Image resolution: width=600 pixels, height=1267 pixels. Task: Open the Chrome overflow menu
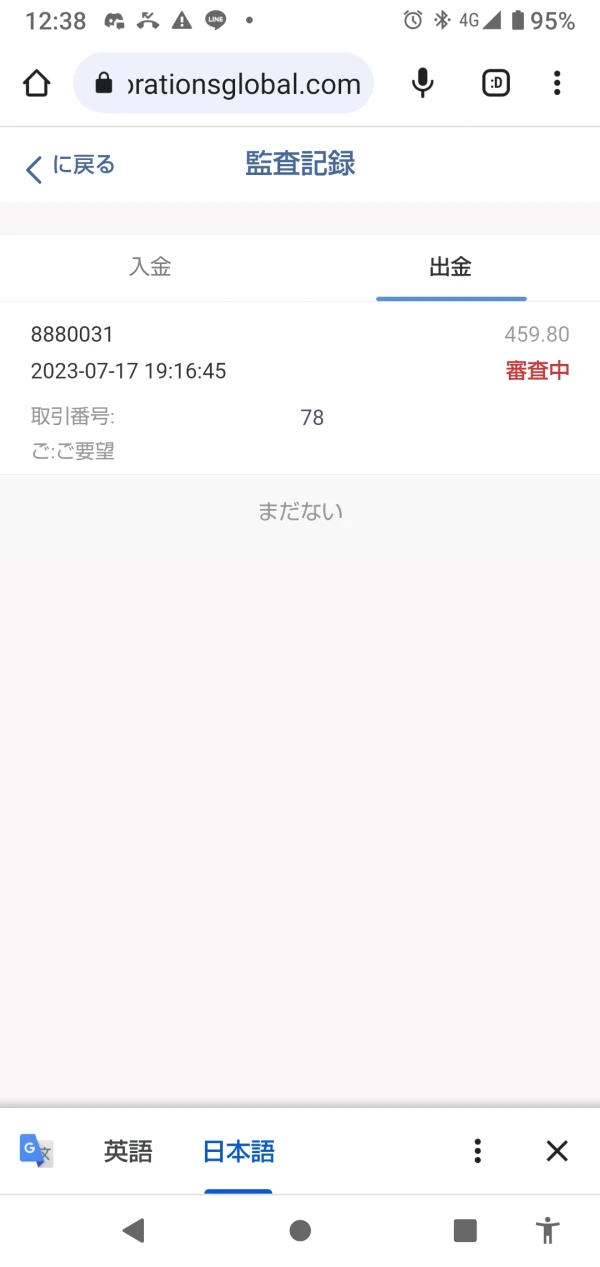[x=557, y=83]
